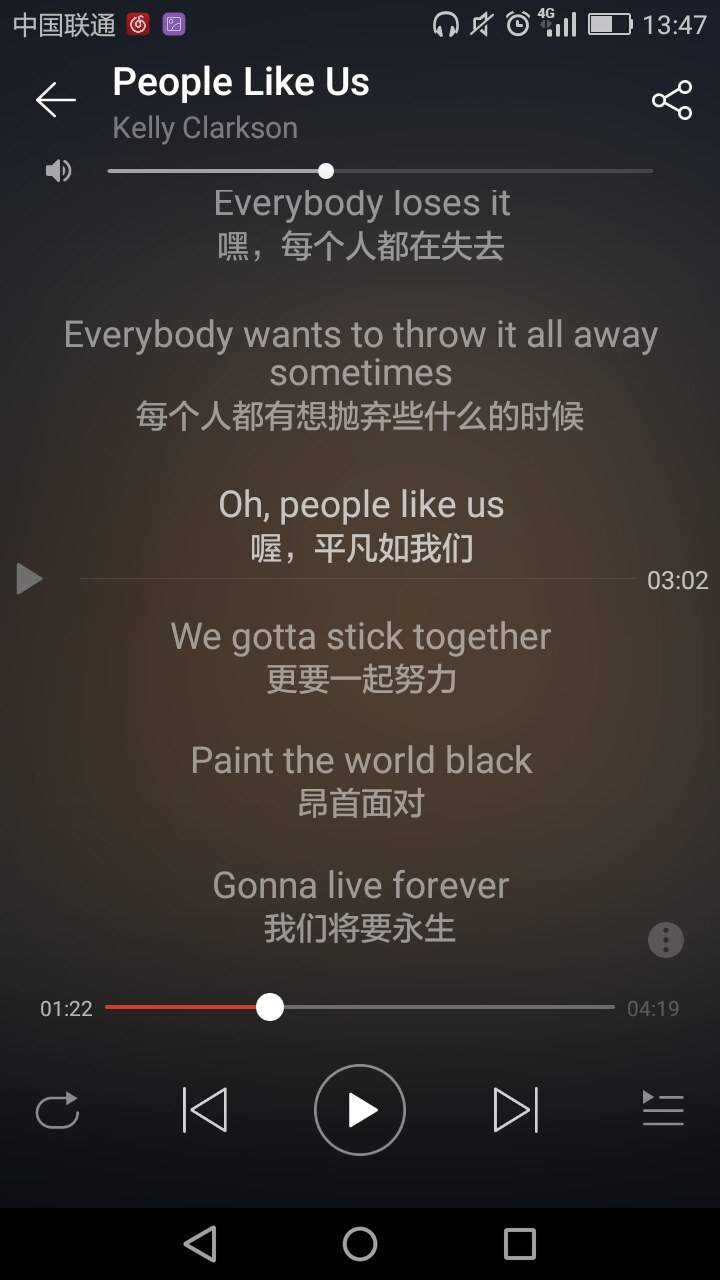Skip to the next track

coord(515,1110)
